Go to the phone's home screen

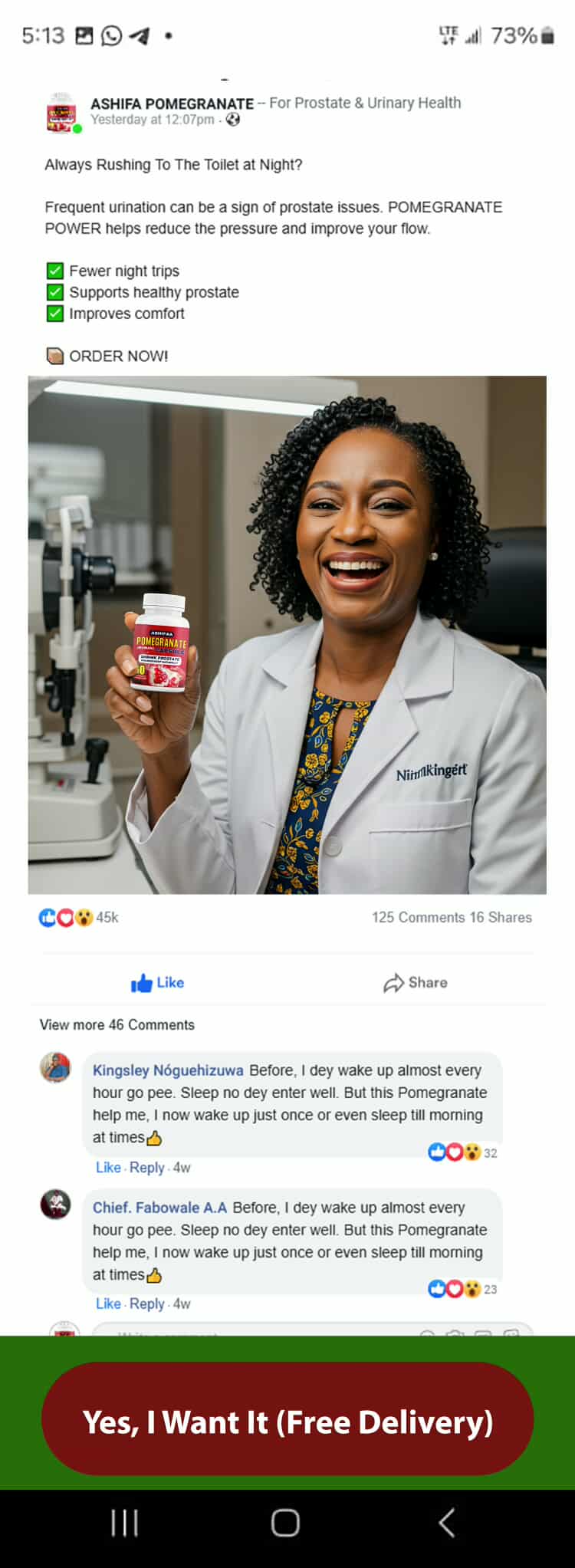(x=285, y=1524)
